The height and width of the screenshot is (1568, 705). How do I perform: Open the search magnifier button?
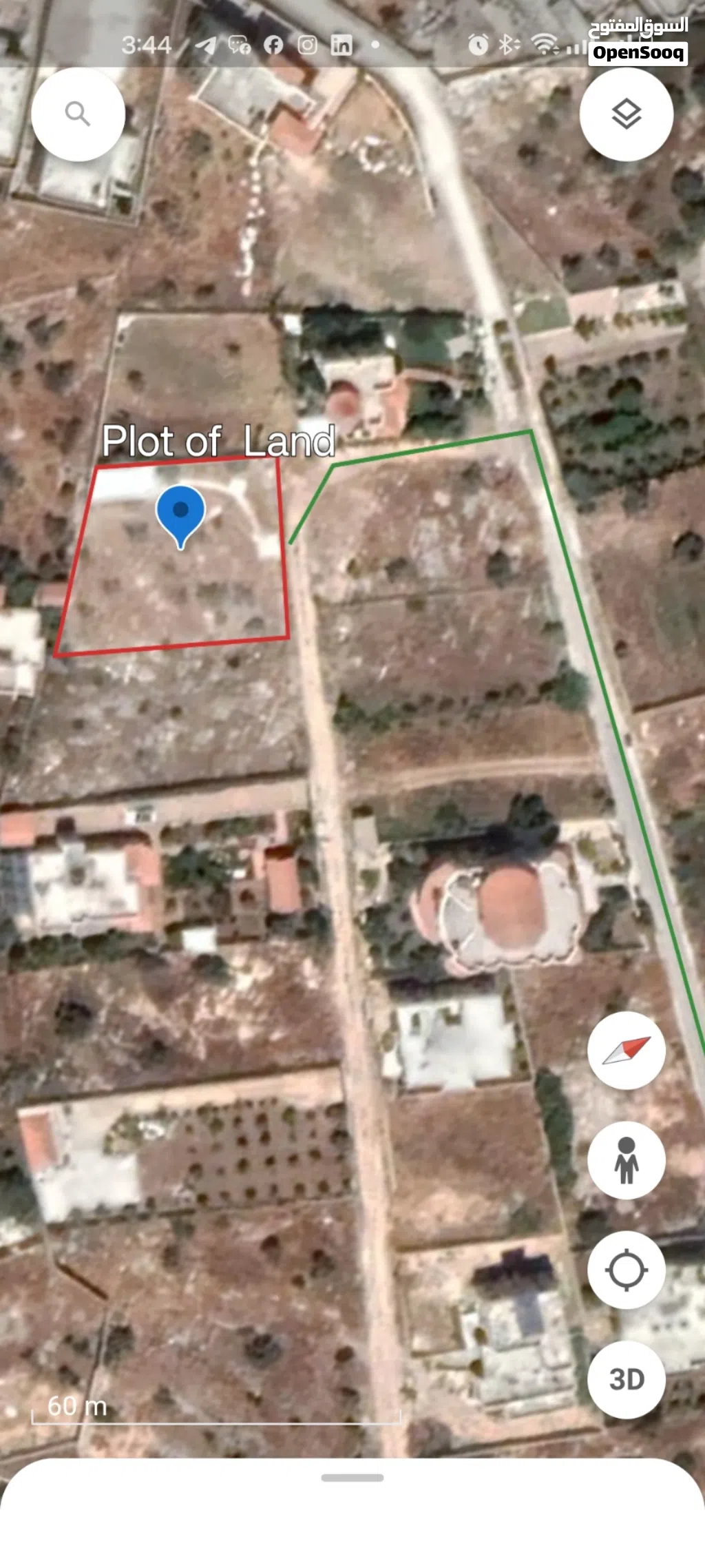click(78, 114)
